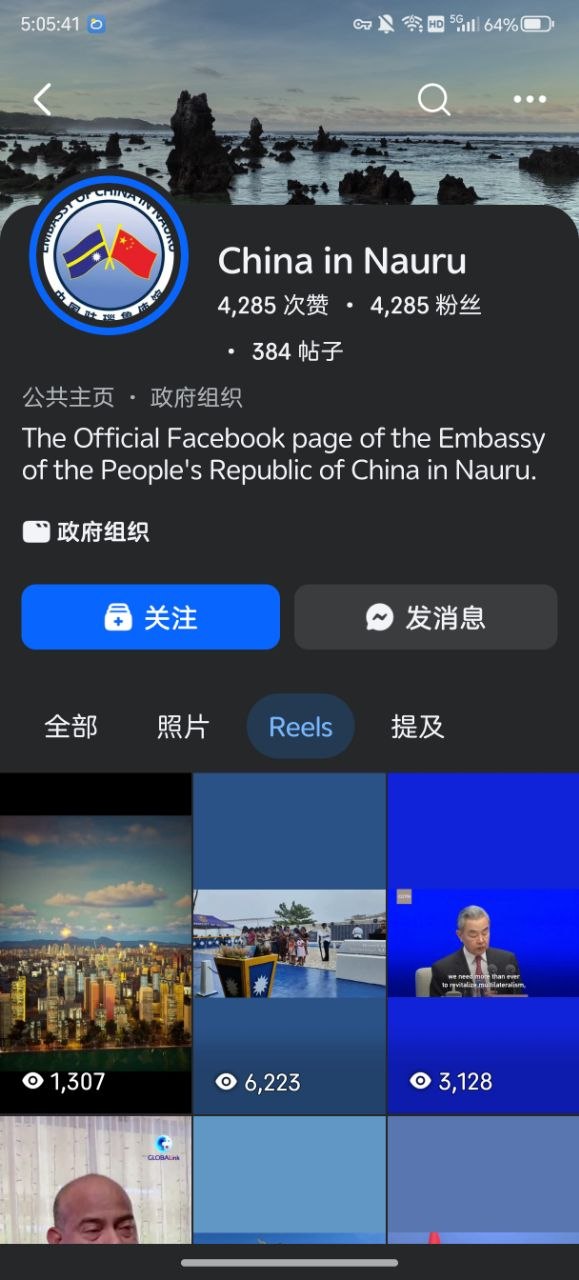This screenshot has width=579, height=1280.
Task: Open the three-dot overflow menu
Action: click(x=529, y=99)
